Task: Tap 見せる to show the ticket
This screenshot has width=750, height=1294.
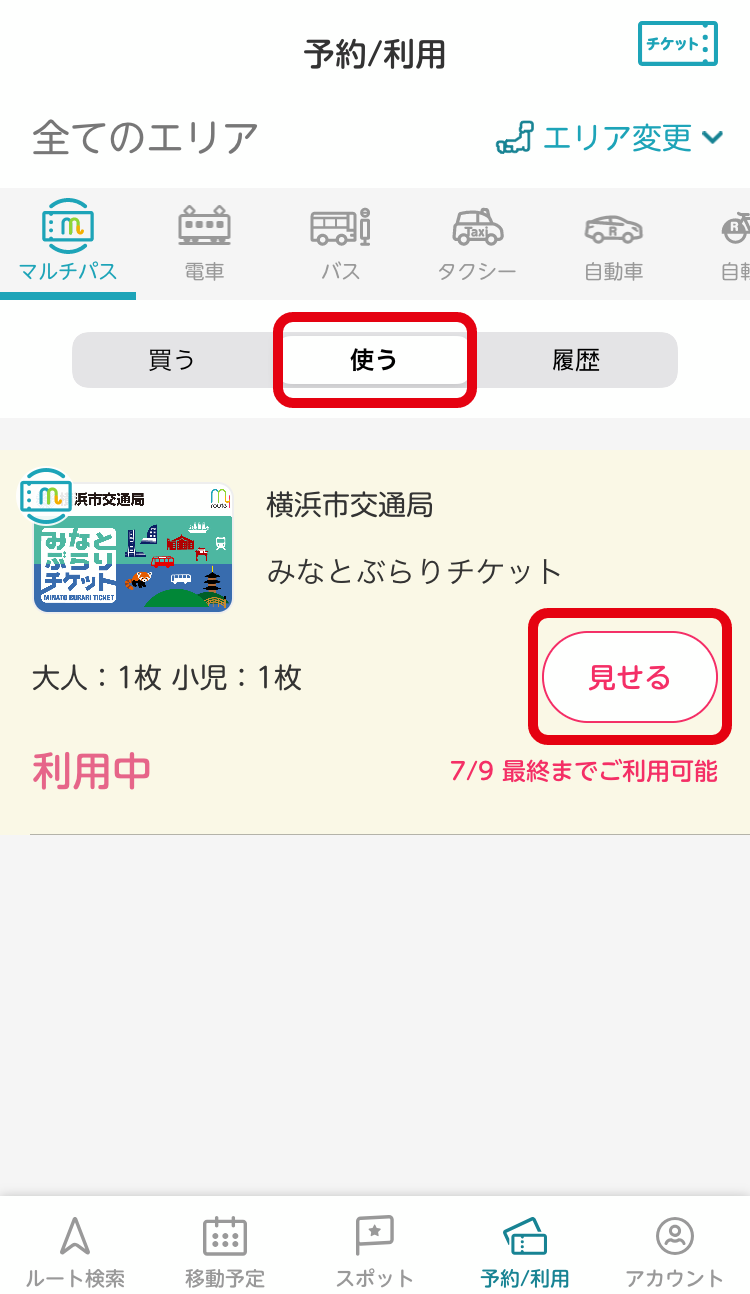Action: [x=630, y=677]
